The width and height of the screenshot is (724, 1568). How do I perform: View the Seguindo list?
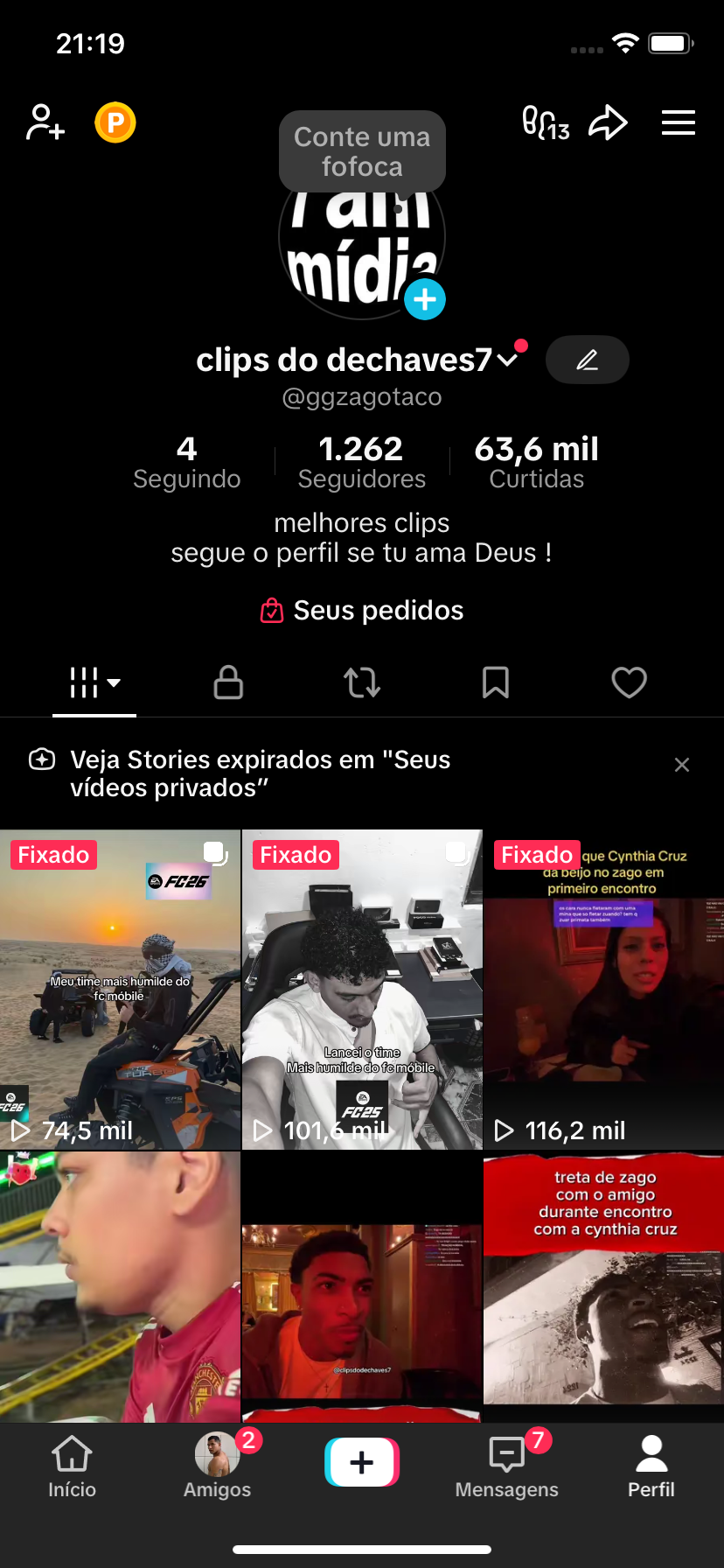pyautogui.click(x=187, y=463)
